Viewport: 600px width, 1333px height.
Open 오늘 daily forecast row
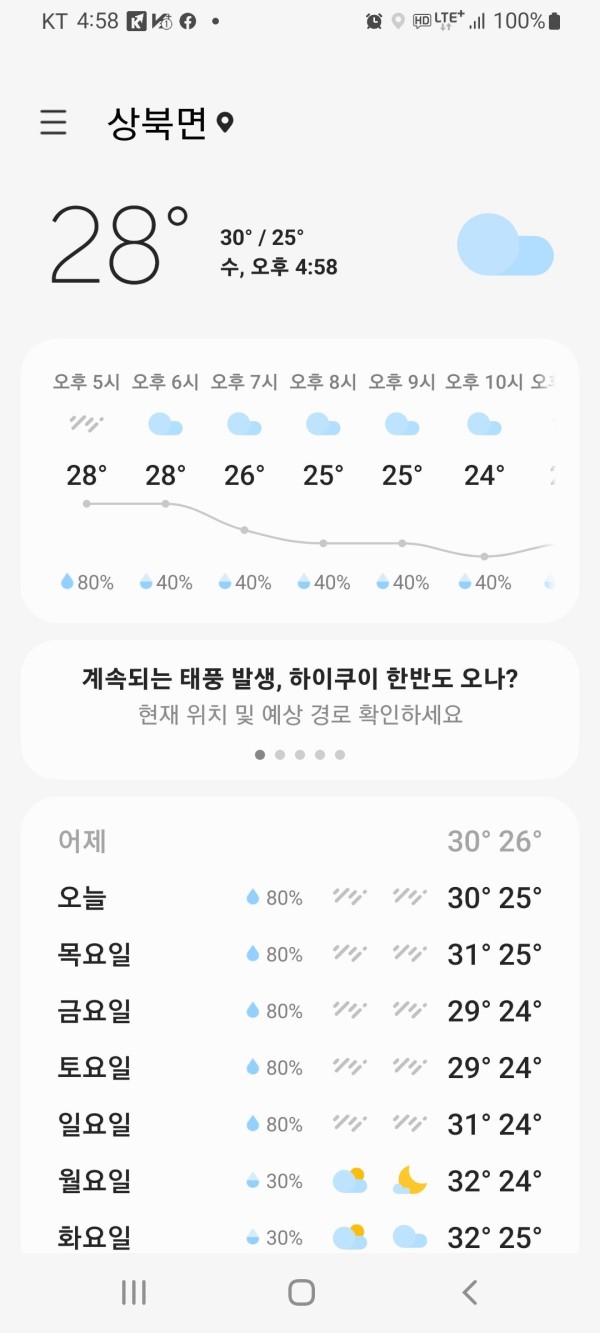tap(300, 898)
